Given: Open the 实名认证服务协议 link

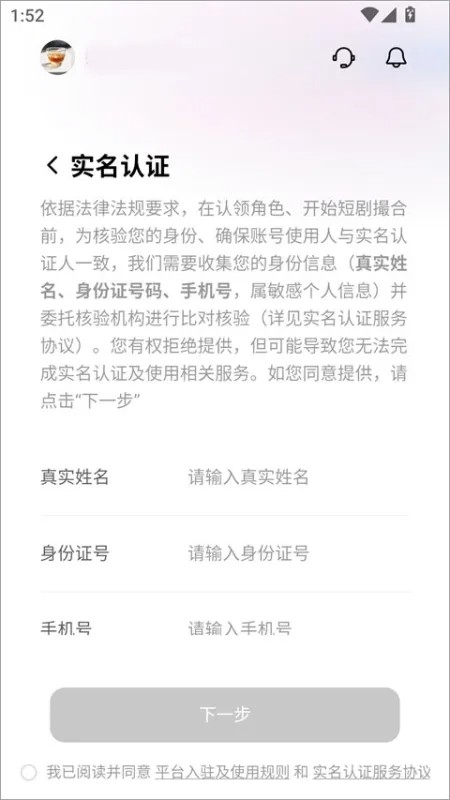Looking at the screenshot, I should coord(372,772).
